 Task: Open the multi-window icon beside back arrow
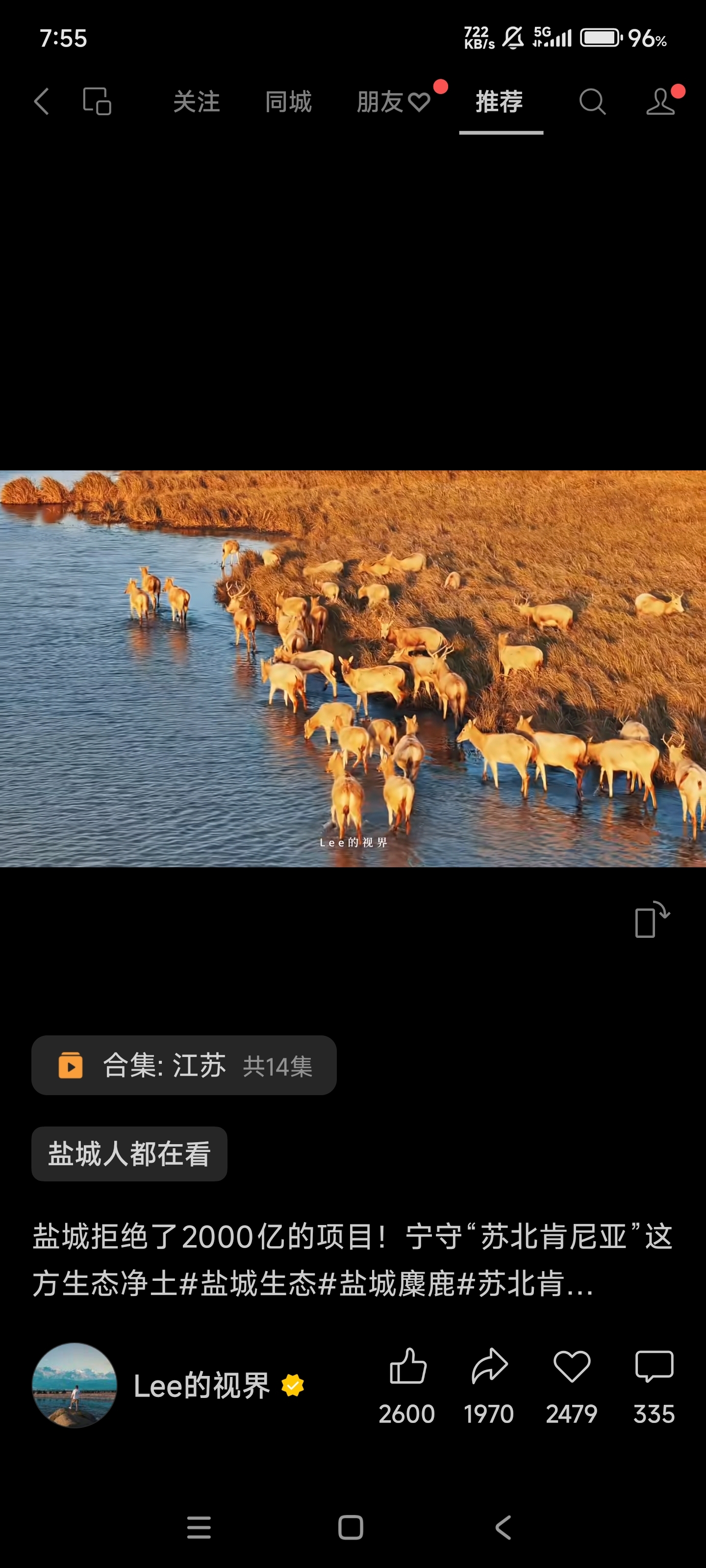(x=97, y=101)
